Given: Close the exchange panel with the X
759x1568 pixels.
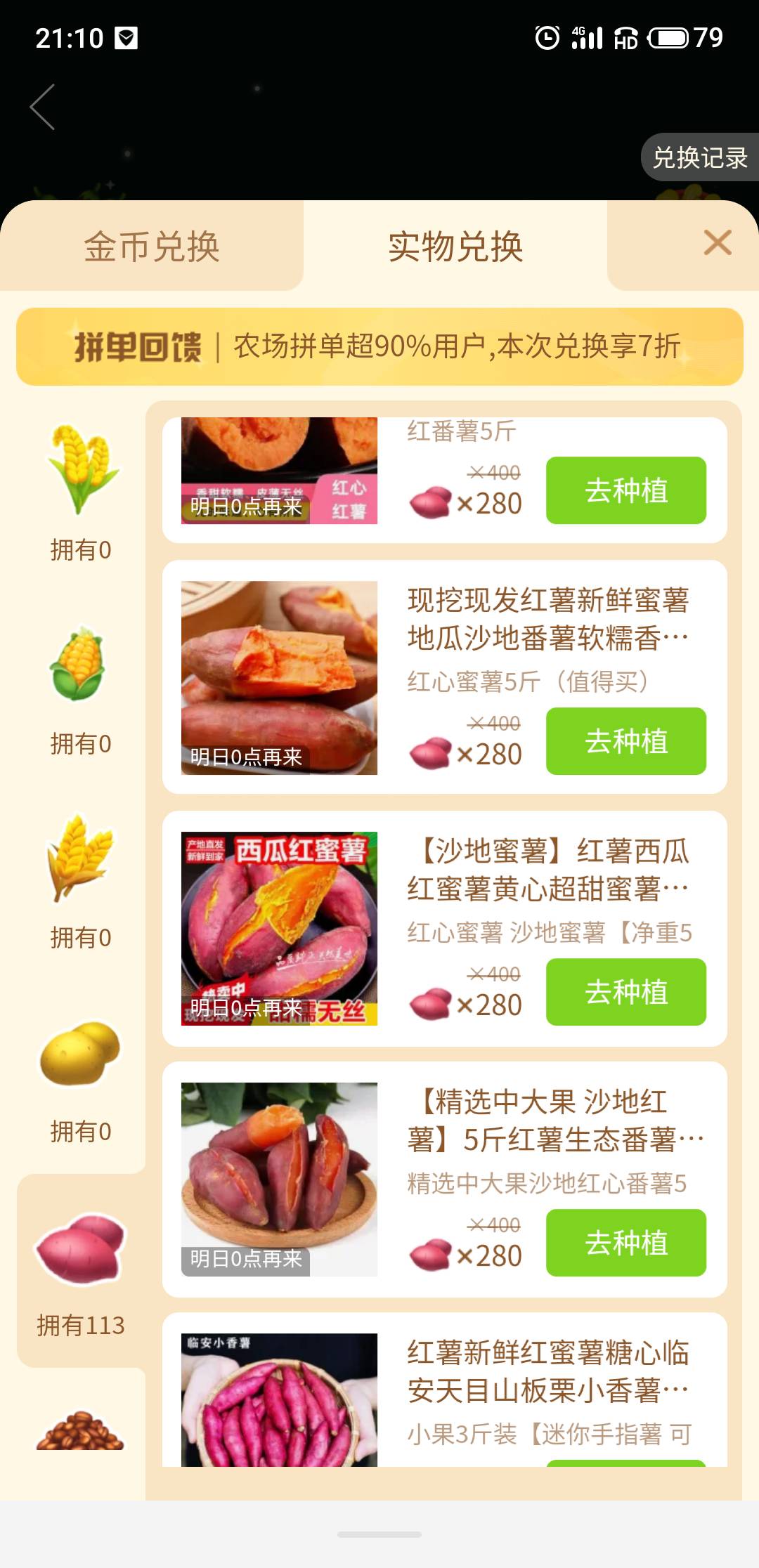Looking at the screenshot, I should tap(717, 243).
